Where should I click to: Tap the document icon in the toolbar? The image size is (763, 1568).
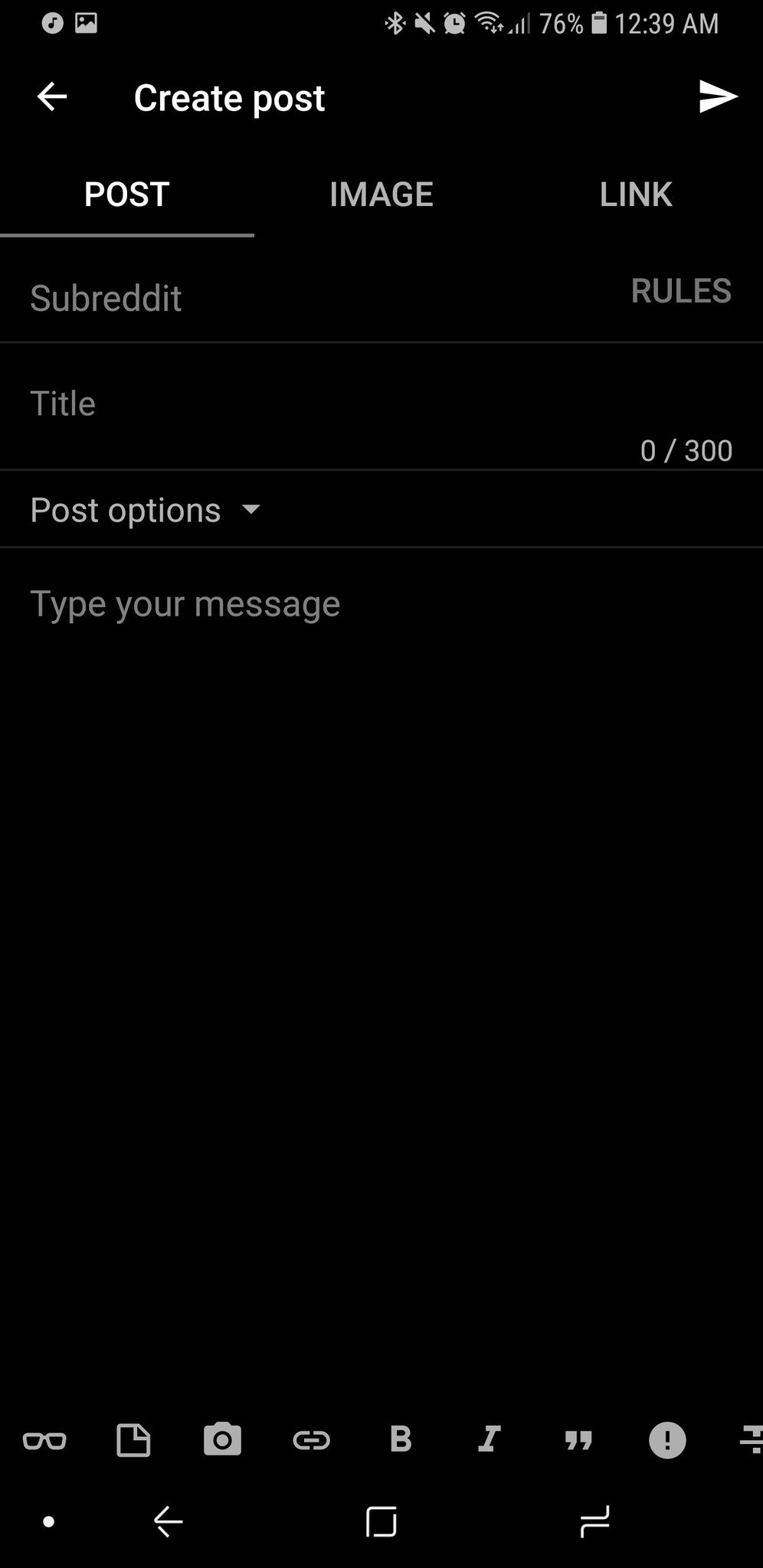[x=133, y=1440]
